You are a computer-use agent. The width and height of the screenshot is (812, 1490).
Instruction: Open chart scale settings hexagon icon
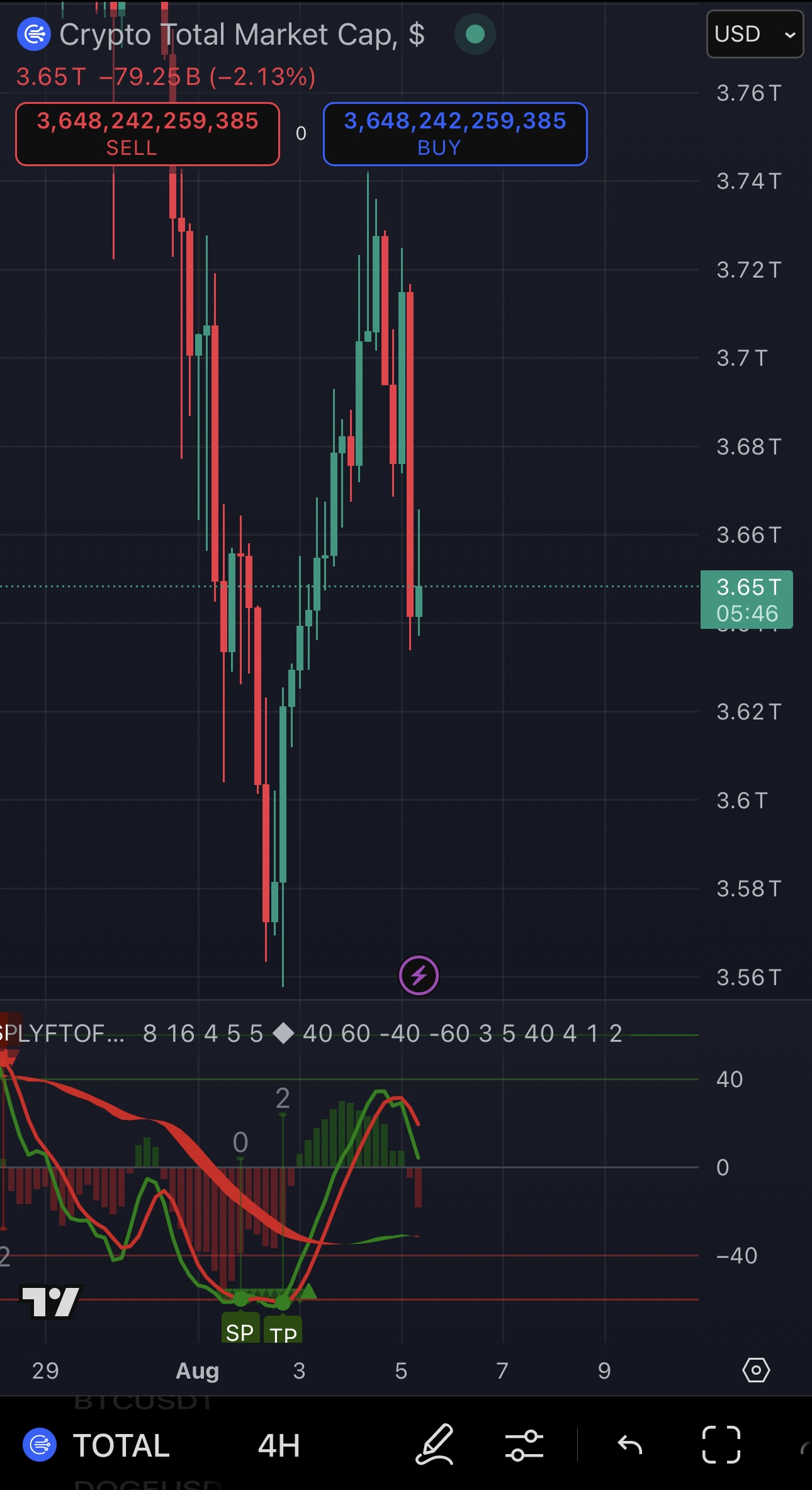[x=756, y=1370]
